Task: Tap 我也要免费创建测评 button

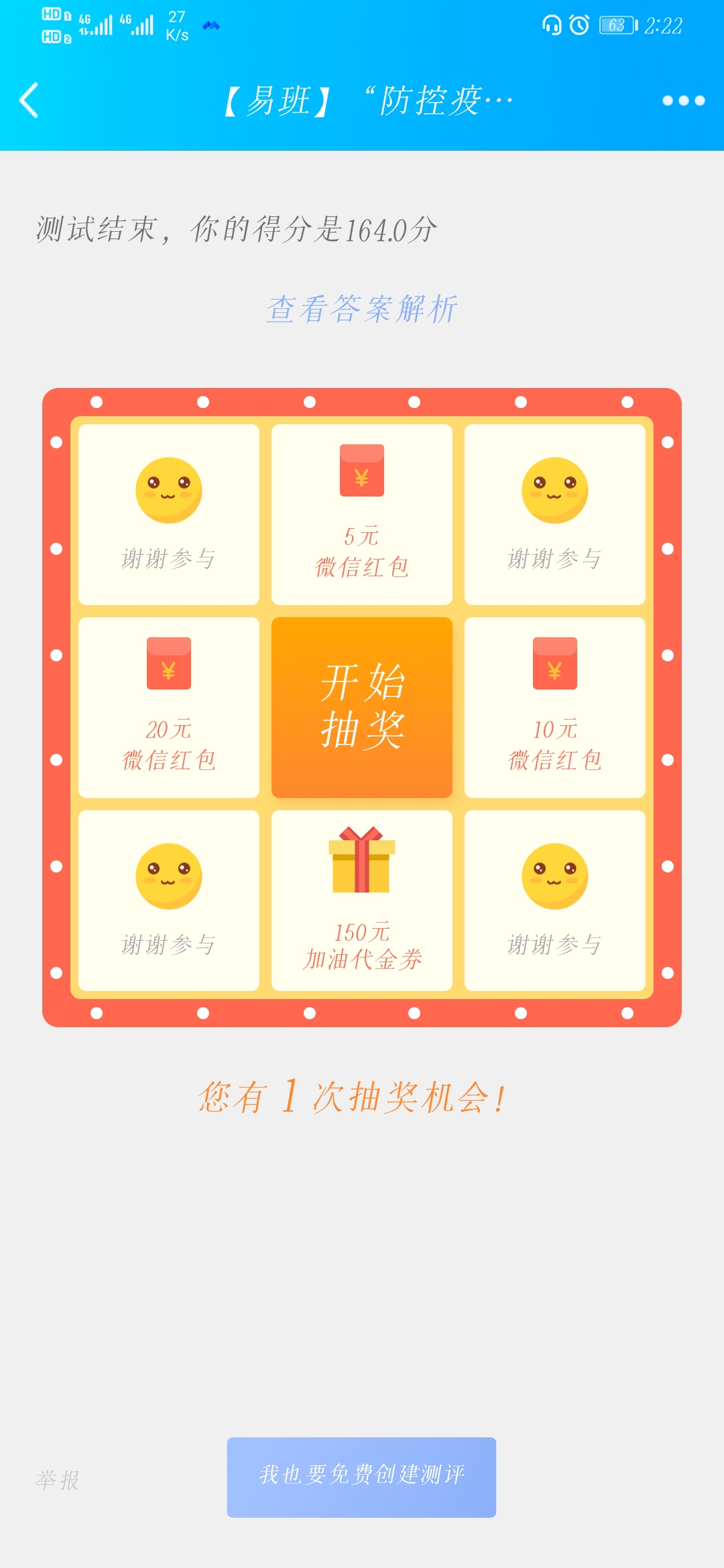Action: click(x=361, y=1477)
